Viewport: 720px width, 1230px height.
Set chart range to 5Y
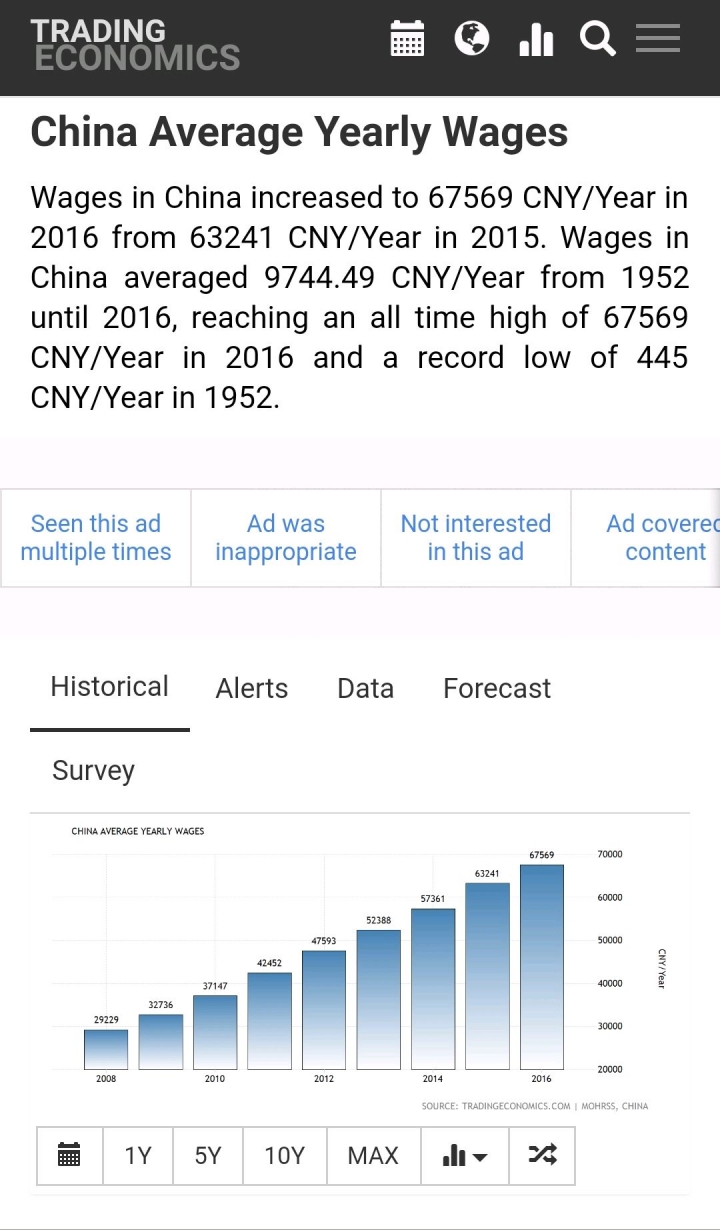(208, 1156)
